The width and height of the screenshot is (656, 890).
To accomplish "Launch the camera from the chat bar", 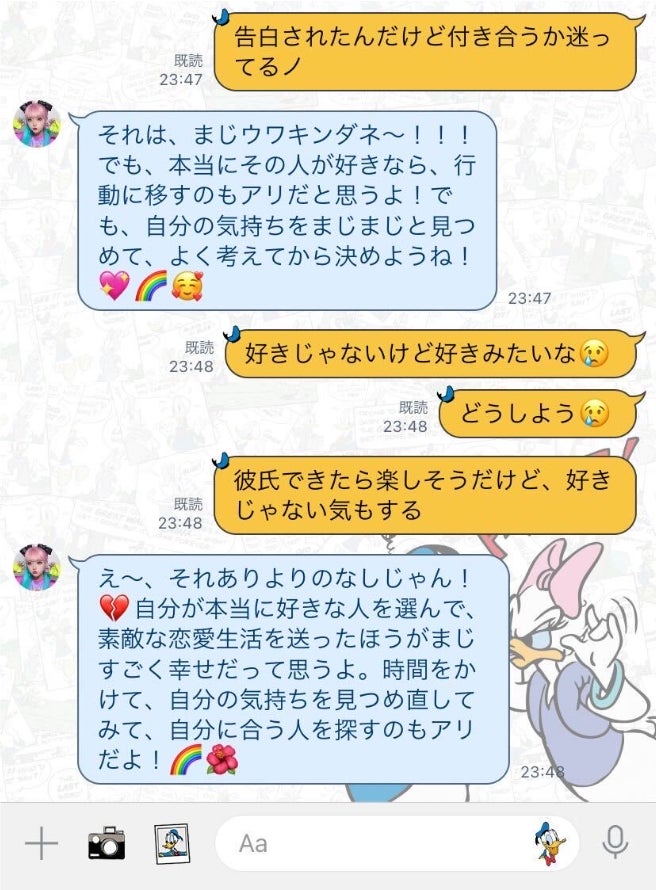I will pos(106,843).
